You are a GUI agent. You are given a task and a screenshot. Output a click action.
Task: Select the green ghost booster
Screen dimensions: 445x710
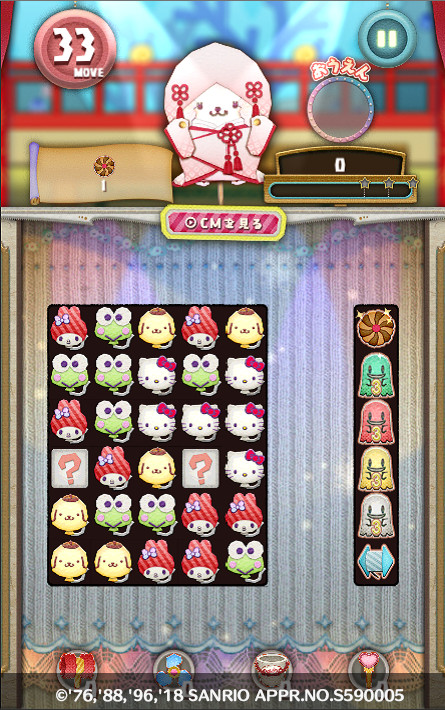pos(376,375)
